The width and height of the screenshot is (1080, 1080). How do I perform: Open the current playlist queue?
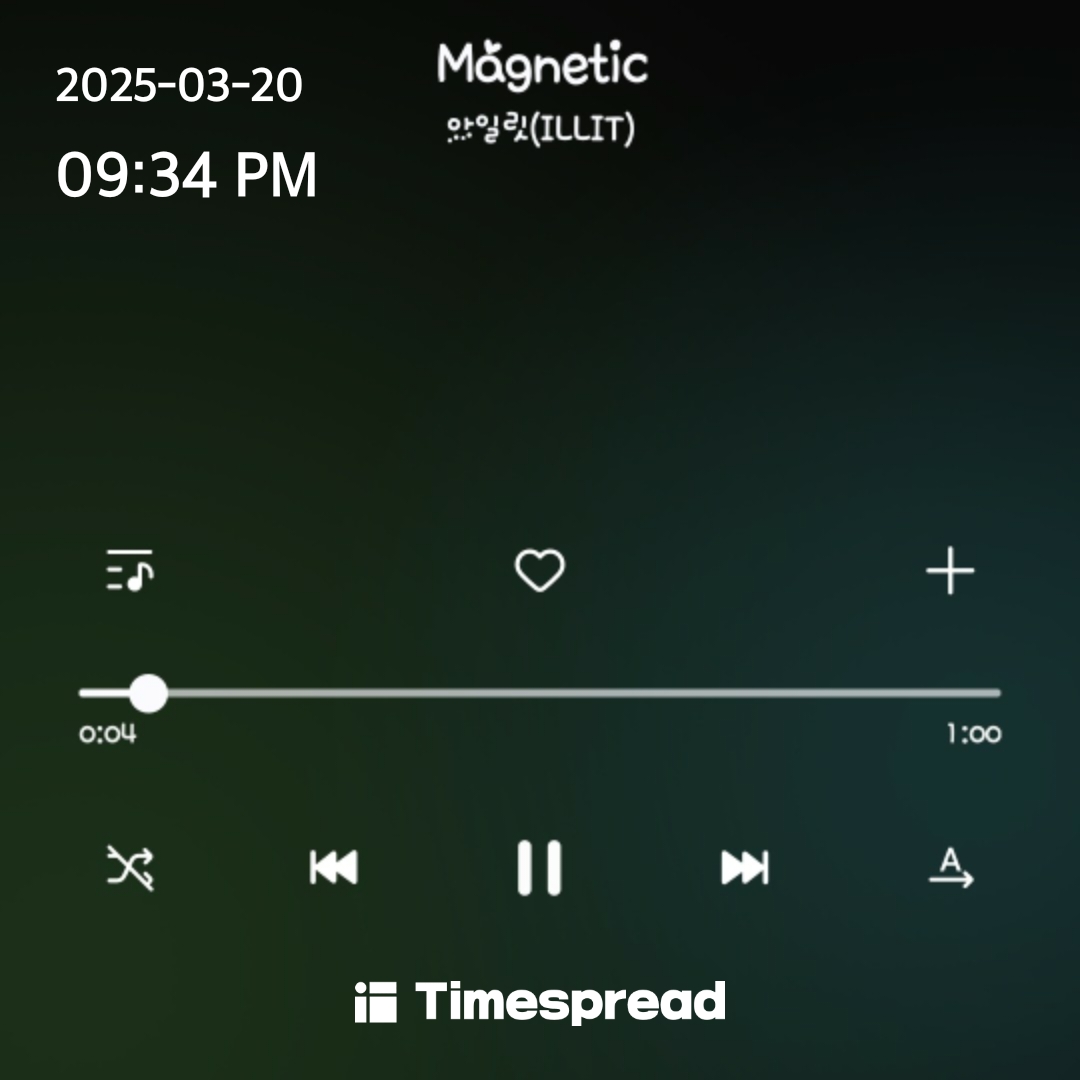tap(129, 571)
